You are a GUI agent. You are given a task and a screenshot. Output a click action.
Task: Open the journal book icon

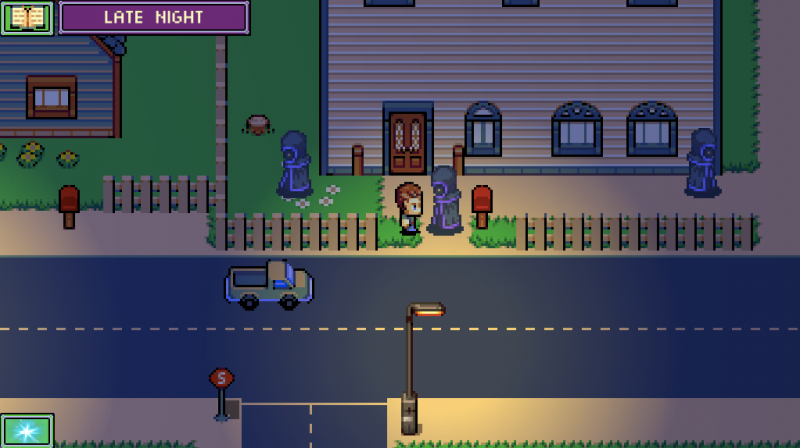[x=27, y=18]
